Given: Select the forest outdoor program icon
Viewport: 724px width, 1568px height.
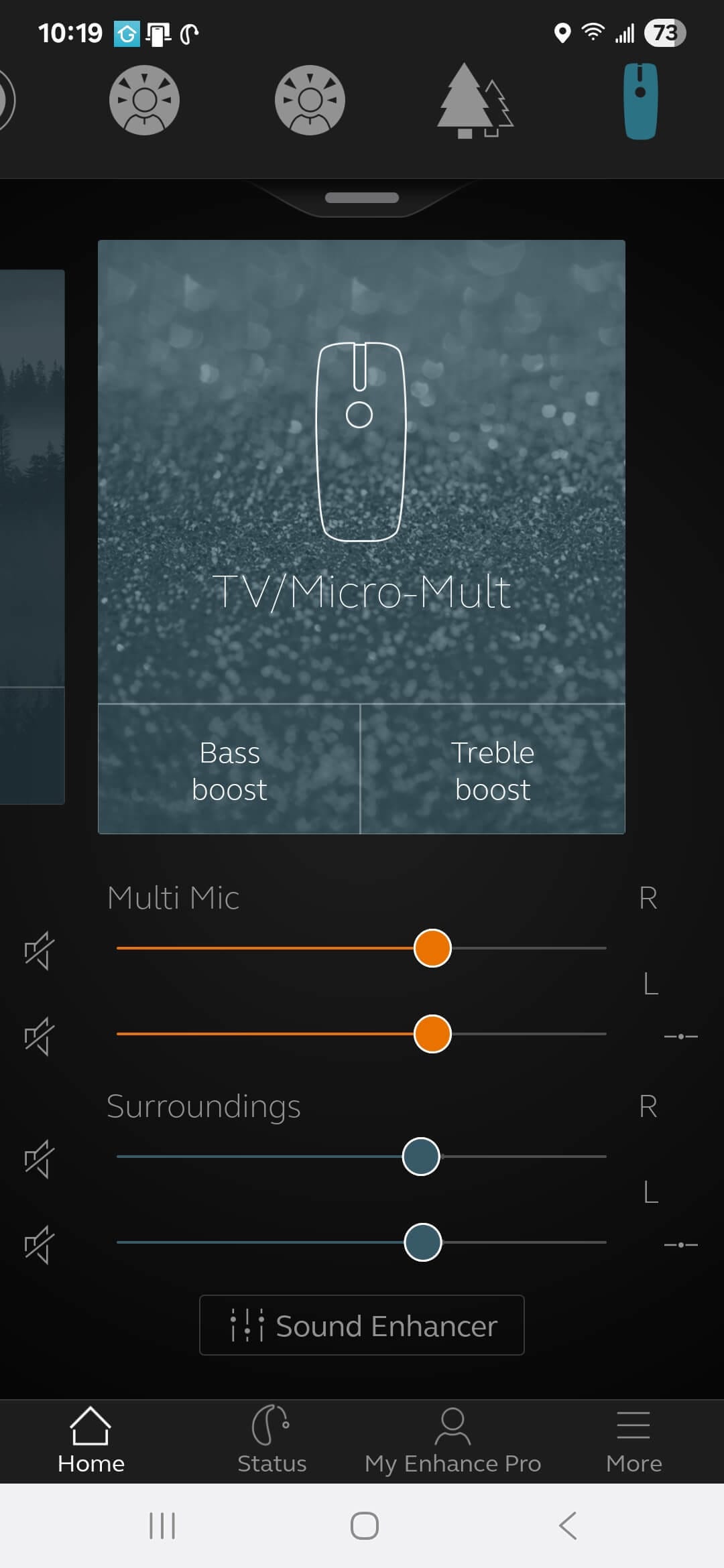Looking at the screenshot, I should 475,101.
